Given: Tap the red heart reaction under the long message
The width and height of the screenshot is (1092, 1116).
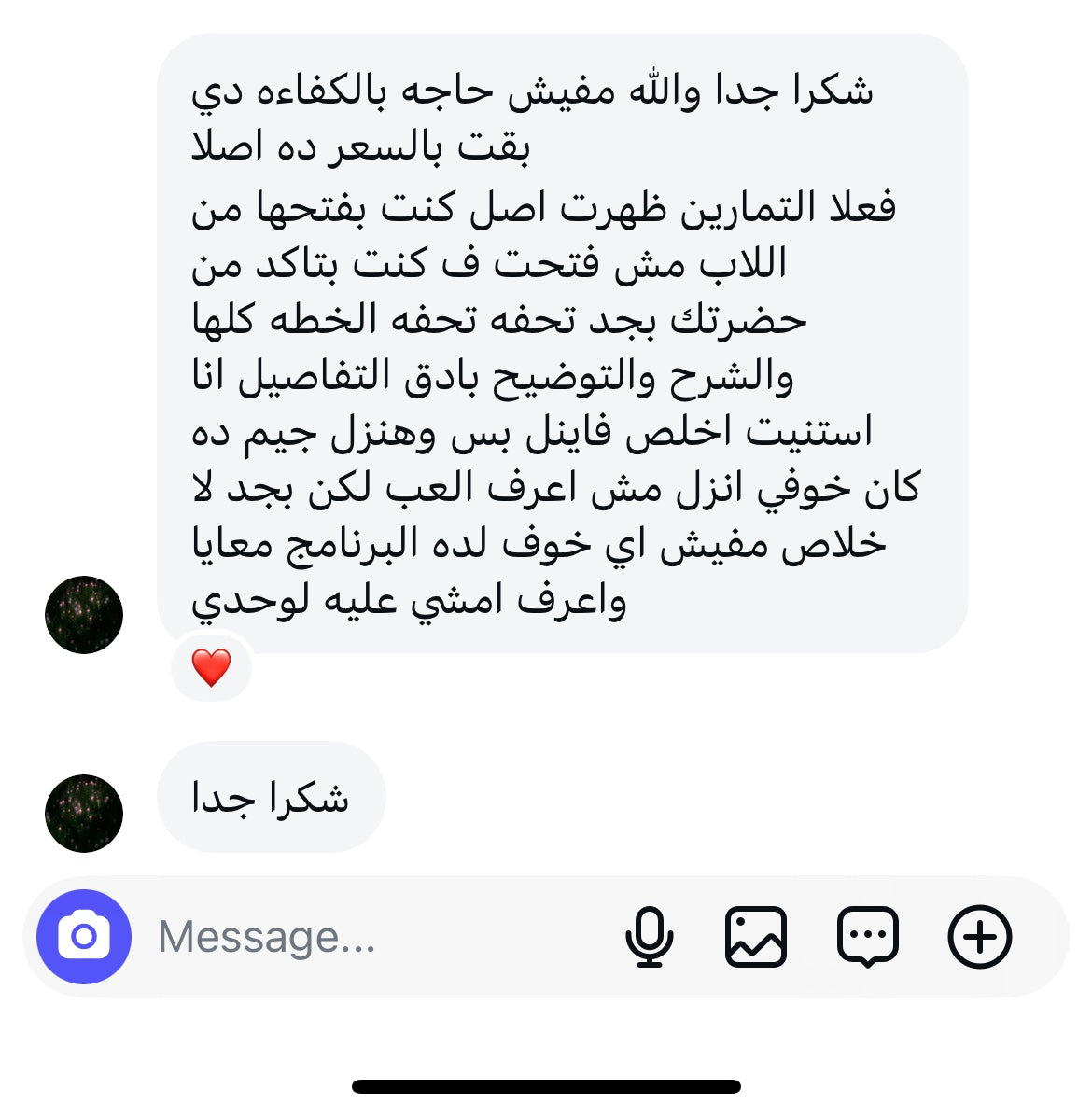Looking at the screenshot, I should [211, 668].
